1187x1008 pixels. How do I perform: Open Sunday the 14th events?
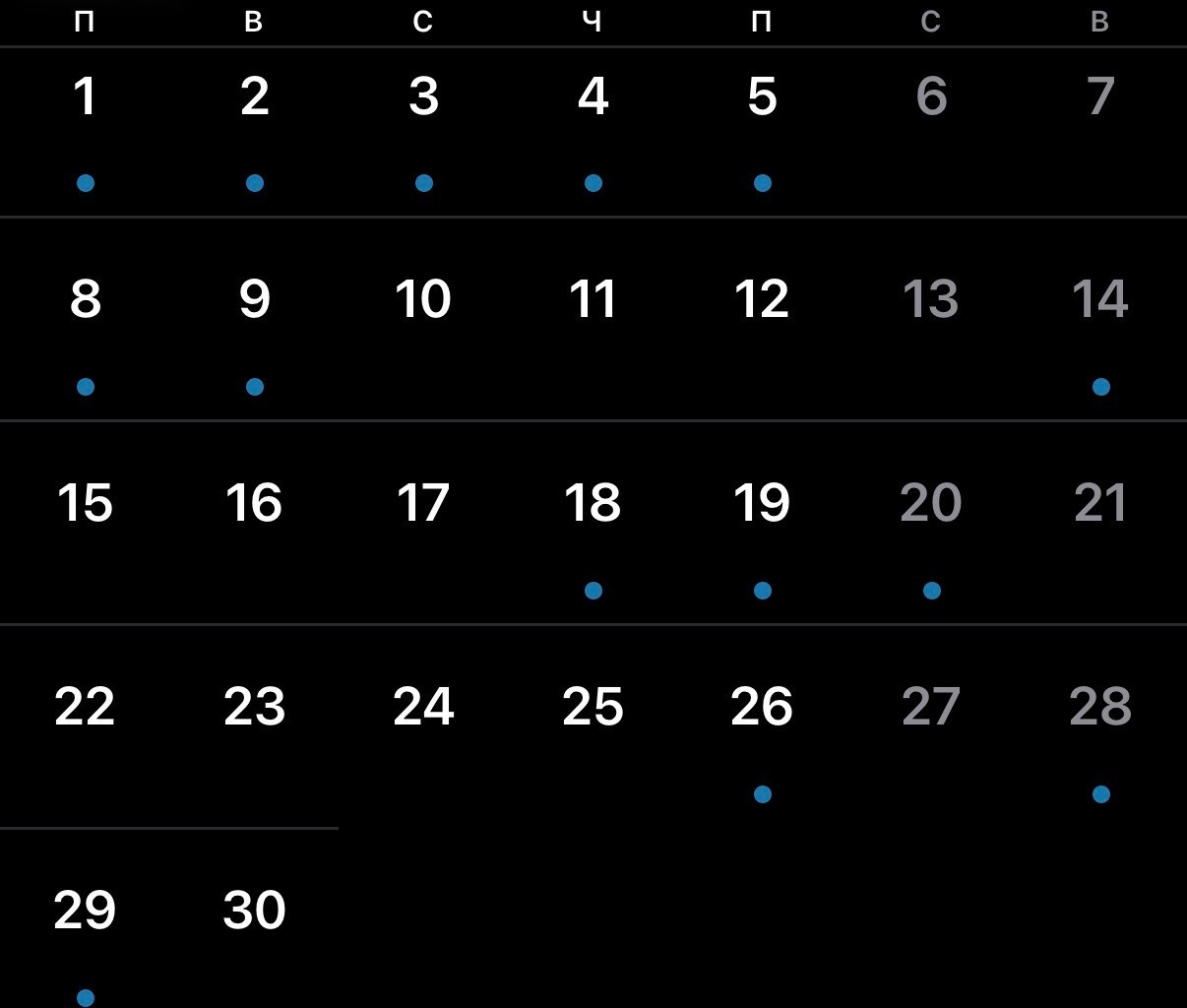[1100, 299]
